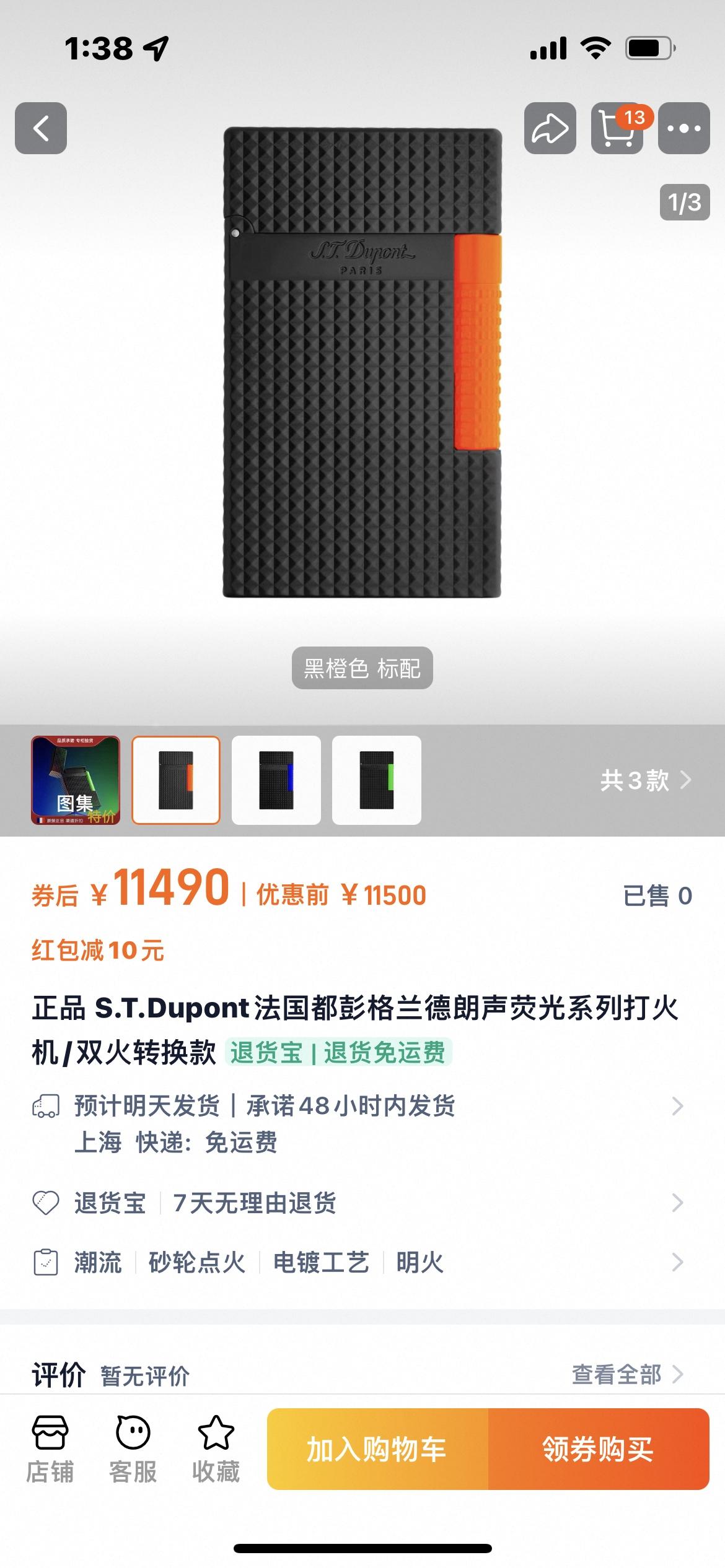Open 退货宝 7天无理由退货 details
This screenshot has height=1568, width=725.
click(359, 1203)
